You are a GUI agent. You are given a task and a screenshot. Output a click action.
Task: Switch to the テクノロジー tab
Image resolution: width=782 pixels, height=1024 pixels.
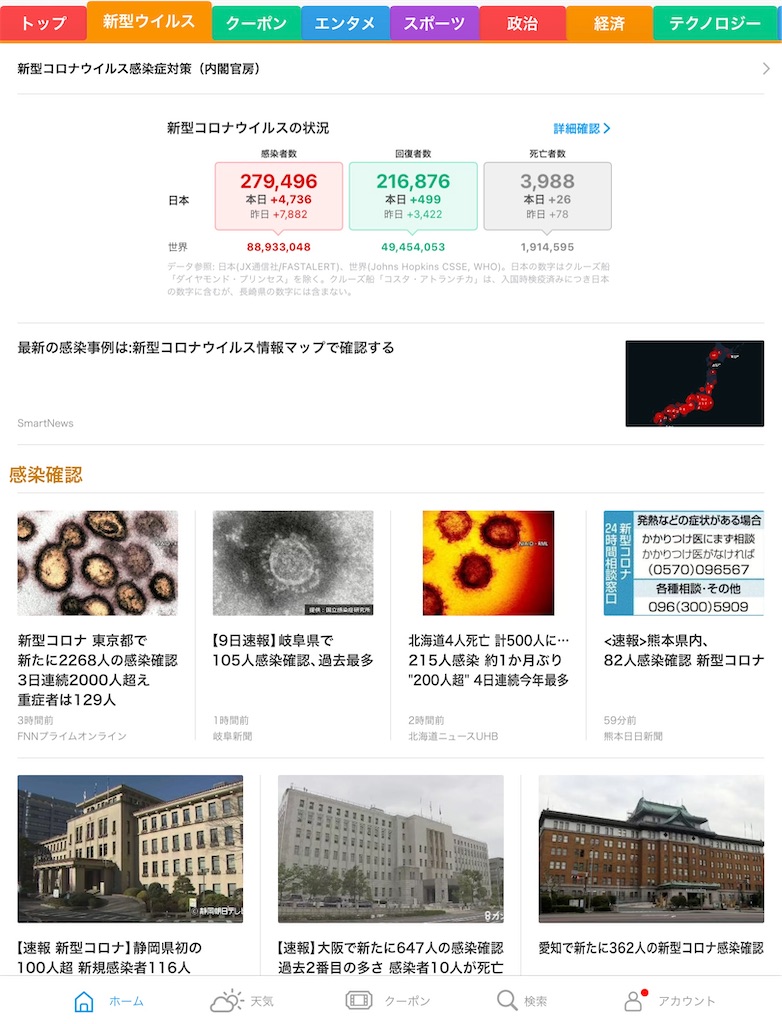coord(715,23)
